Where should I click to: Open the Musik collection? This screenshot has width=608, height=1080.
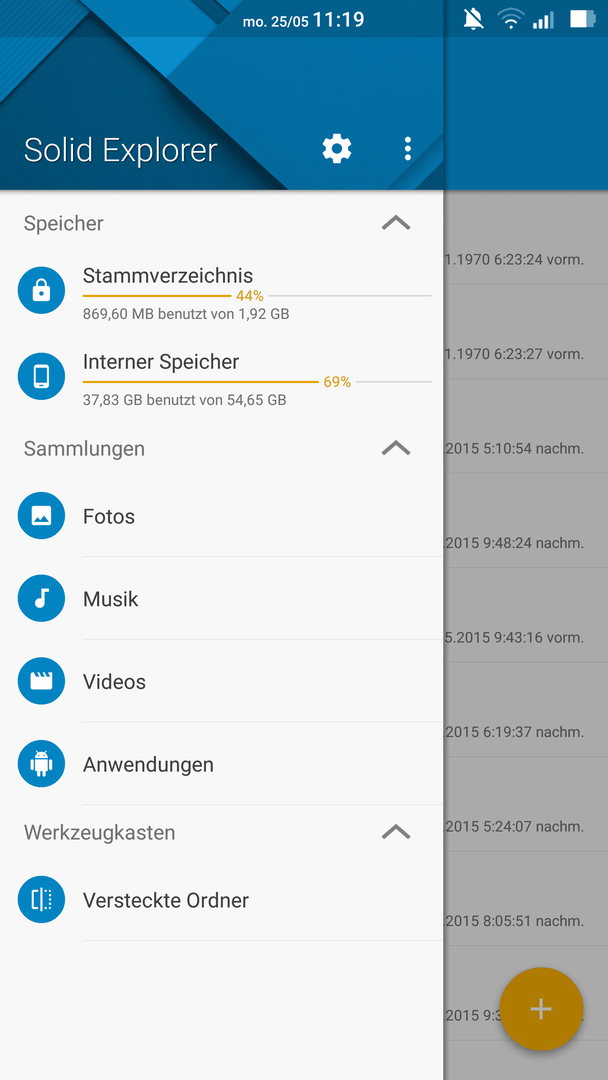(x=222, y=599)
